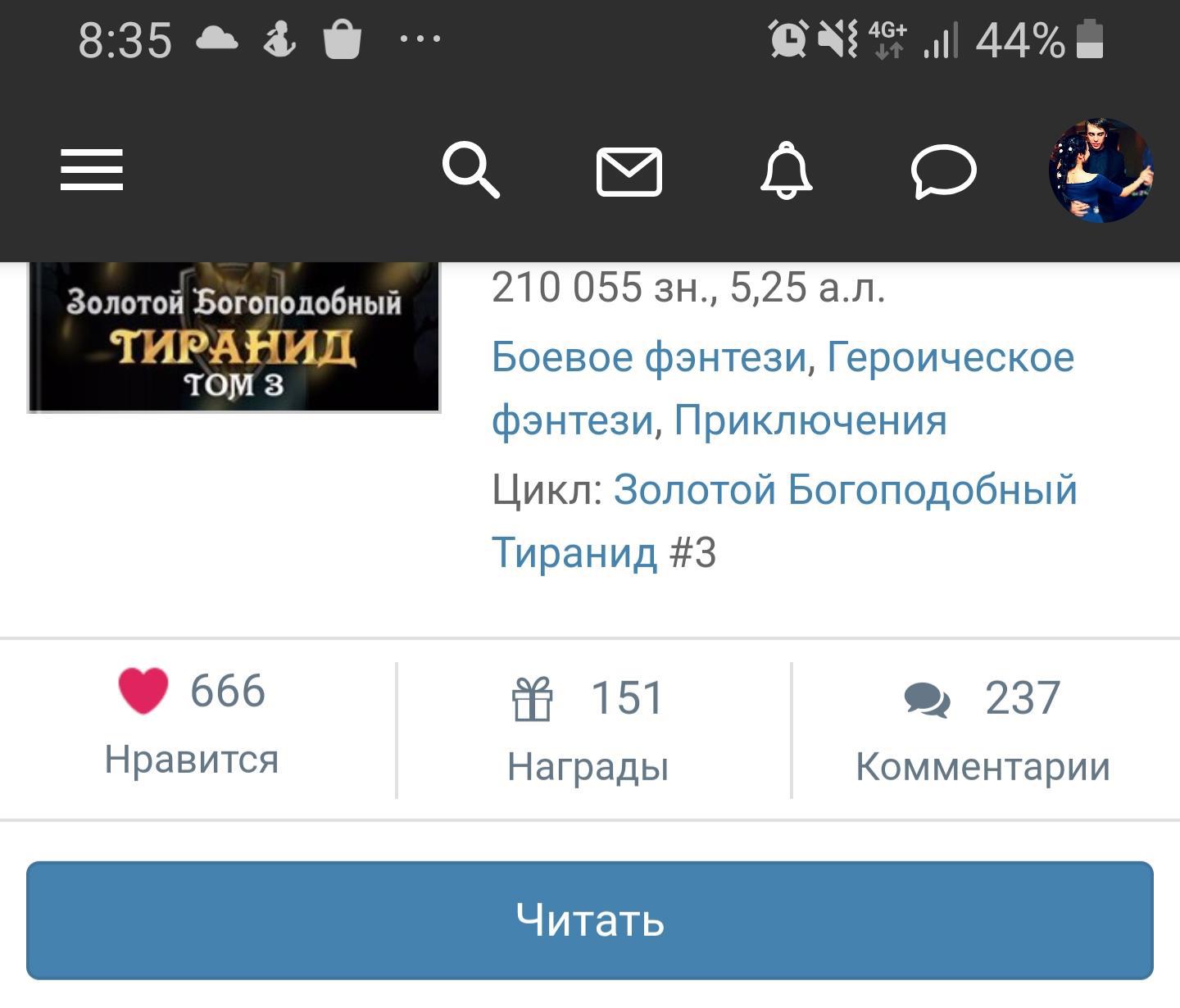Open the hamburger drawer menu
This screenshot has width=1180, height=1008.
click(92, 170)
